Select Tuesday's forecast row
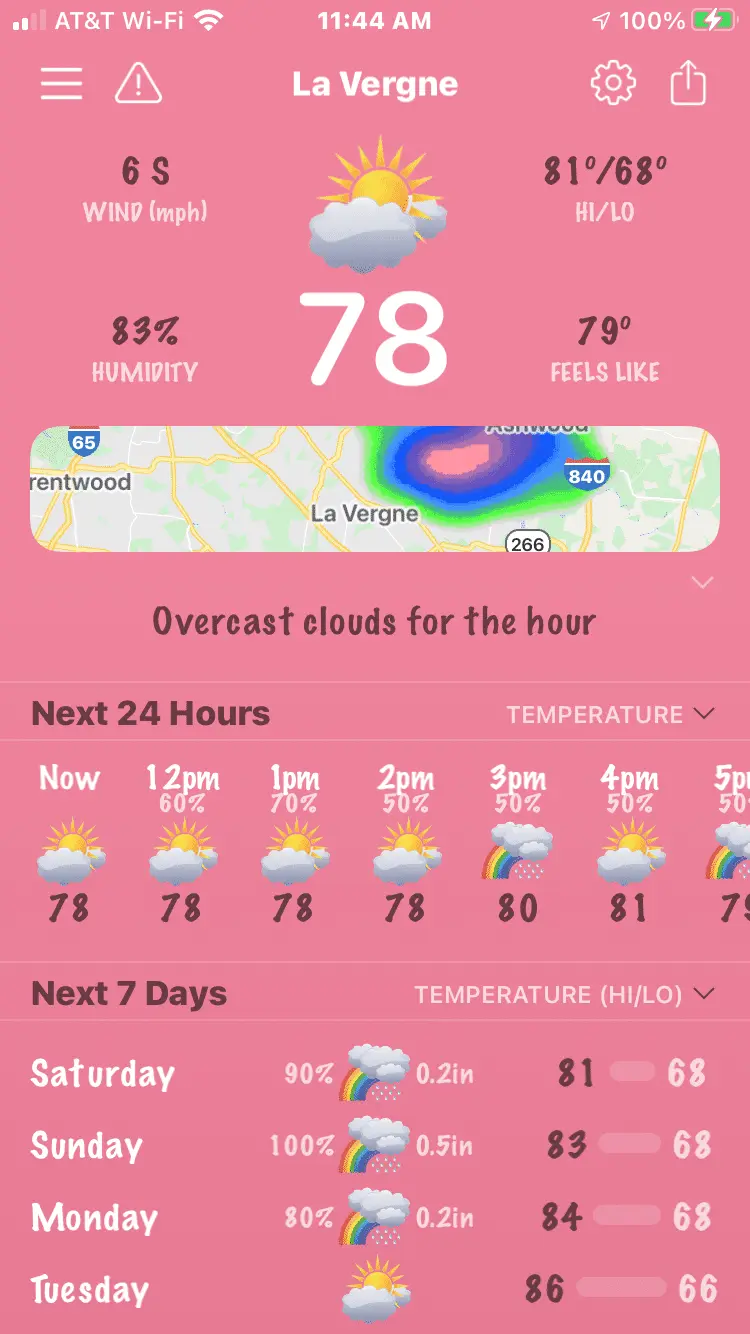The image size is (750, 1334). click(x=375, y=1289)
